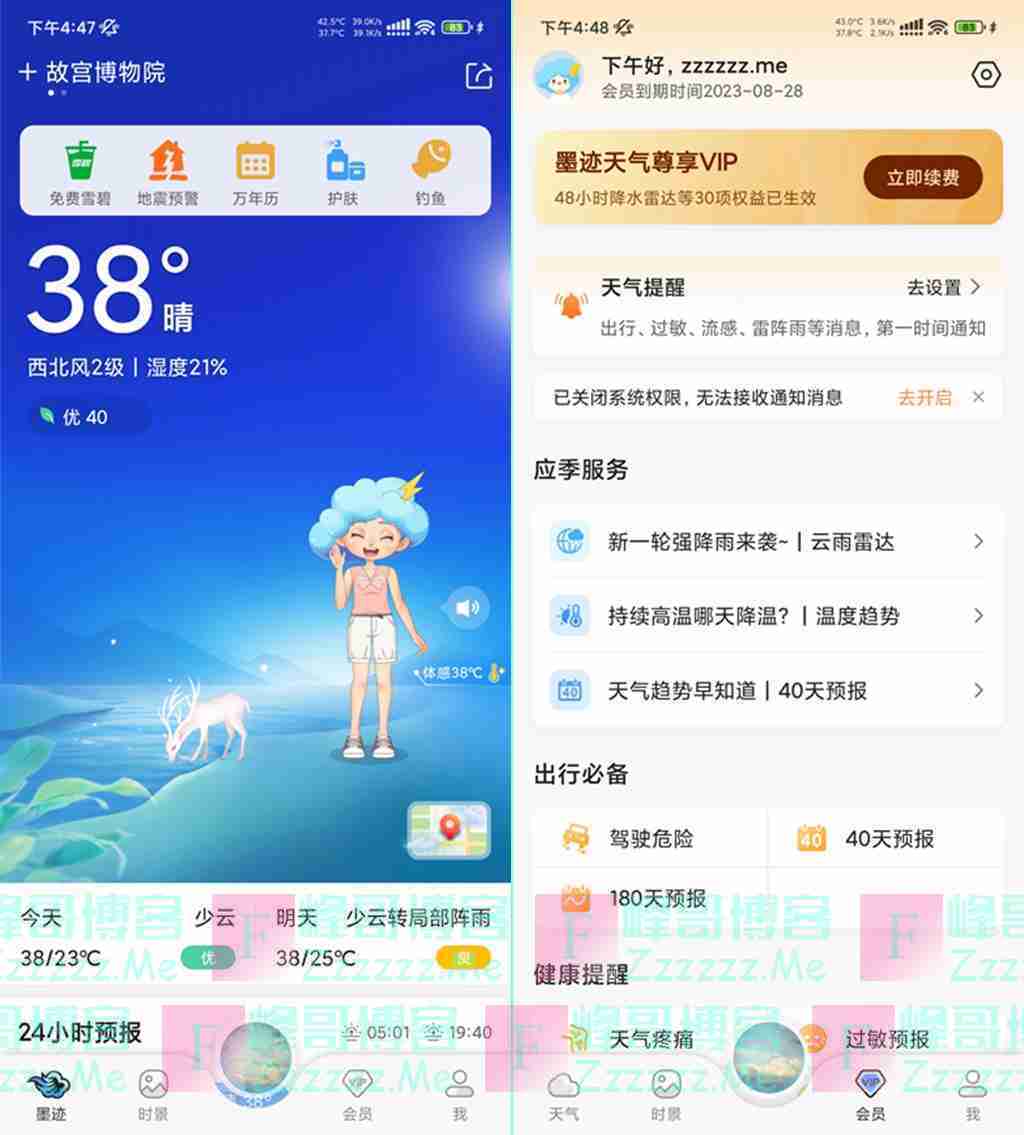
Task: Open the 地震预警 shortcut
Action: [x=168, y=172]
